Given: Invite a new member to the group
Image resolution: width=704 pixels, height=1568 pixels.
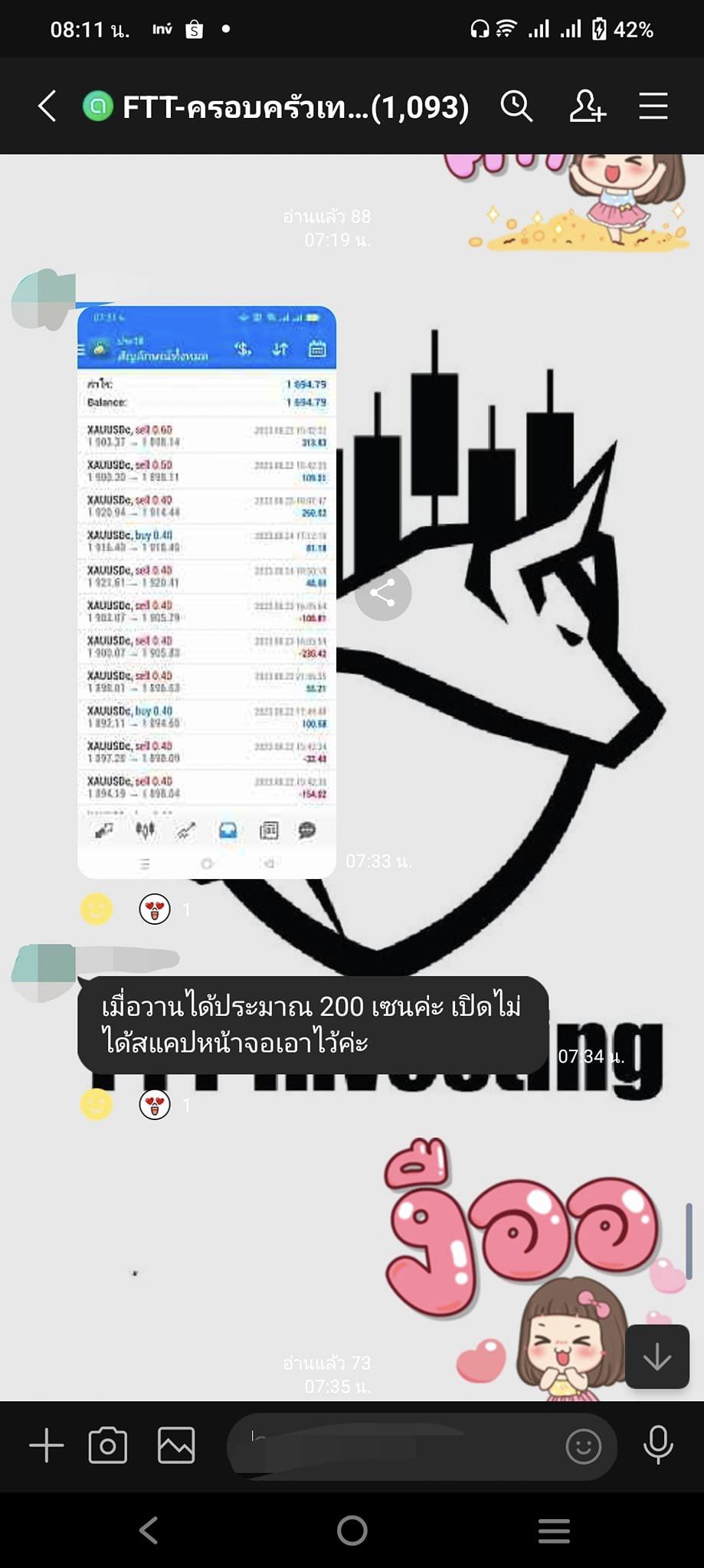Looking at the screenshot, I should 587,106.
